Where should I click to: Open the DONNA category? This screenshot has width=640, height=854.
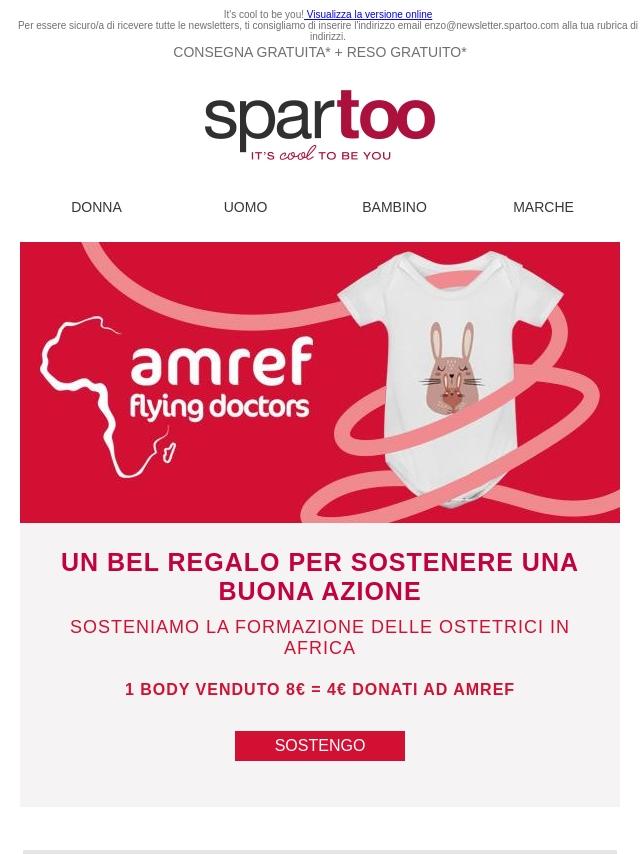click(x=96, y=207)
